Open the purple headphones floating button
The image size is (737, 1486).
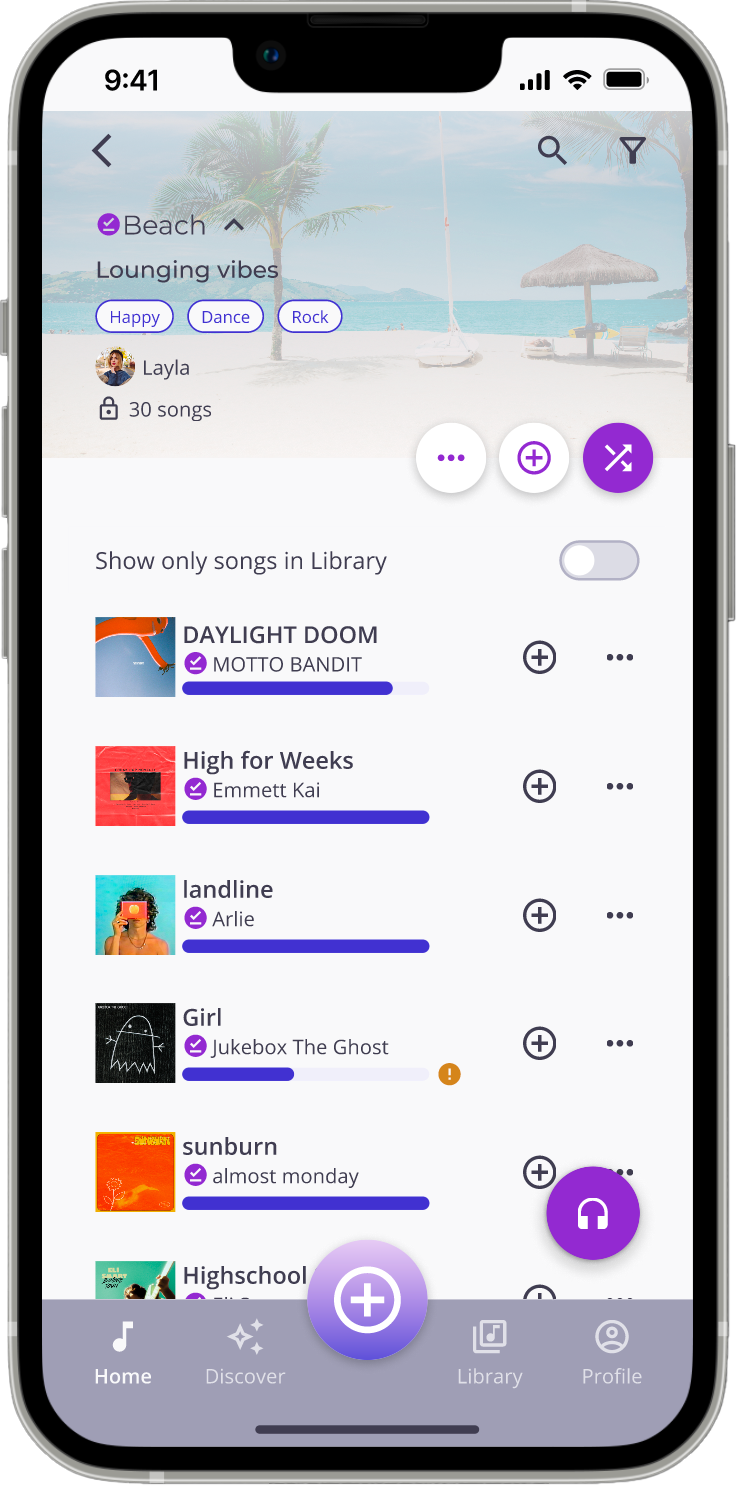point(593,1213)
